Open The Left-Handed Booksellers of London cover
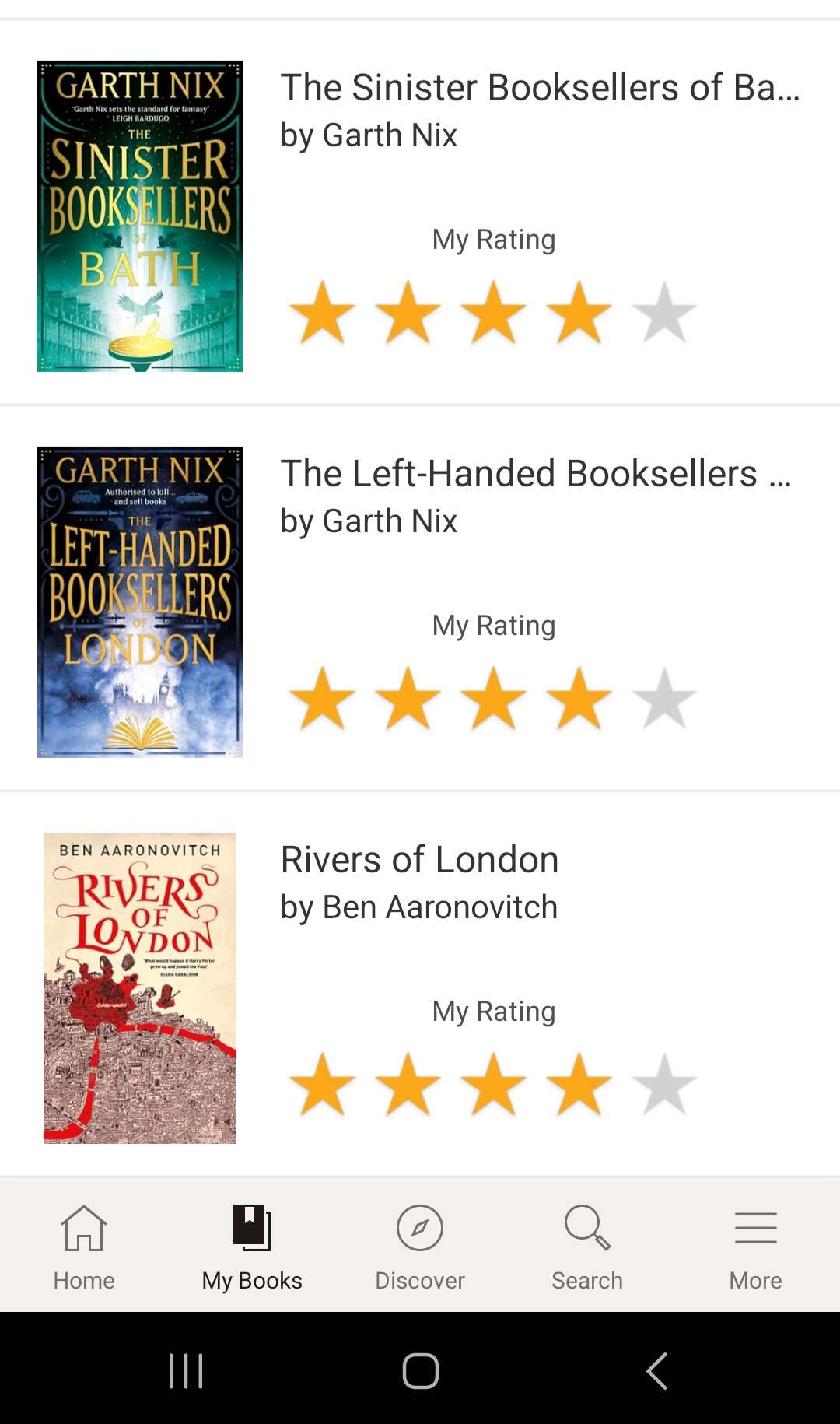Viewport: 840px width, 1424px height. click(x=140, y=602)
